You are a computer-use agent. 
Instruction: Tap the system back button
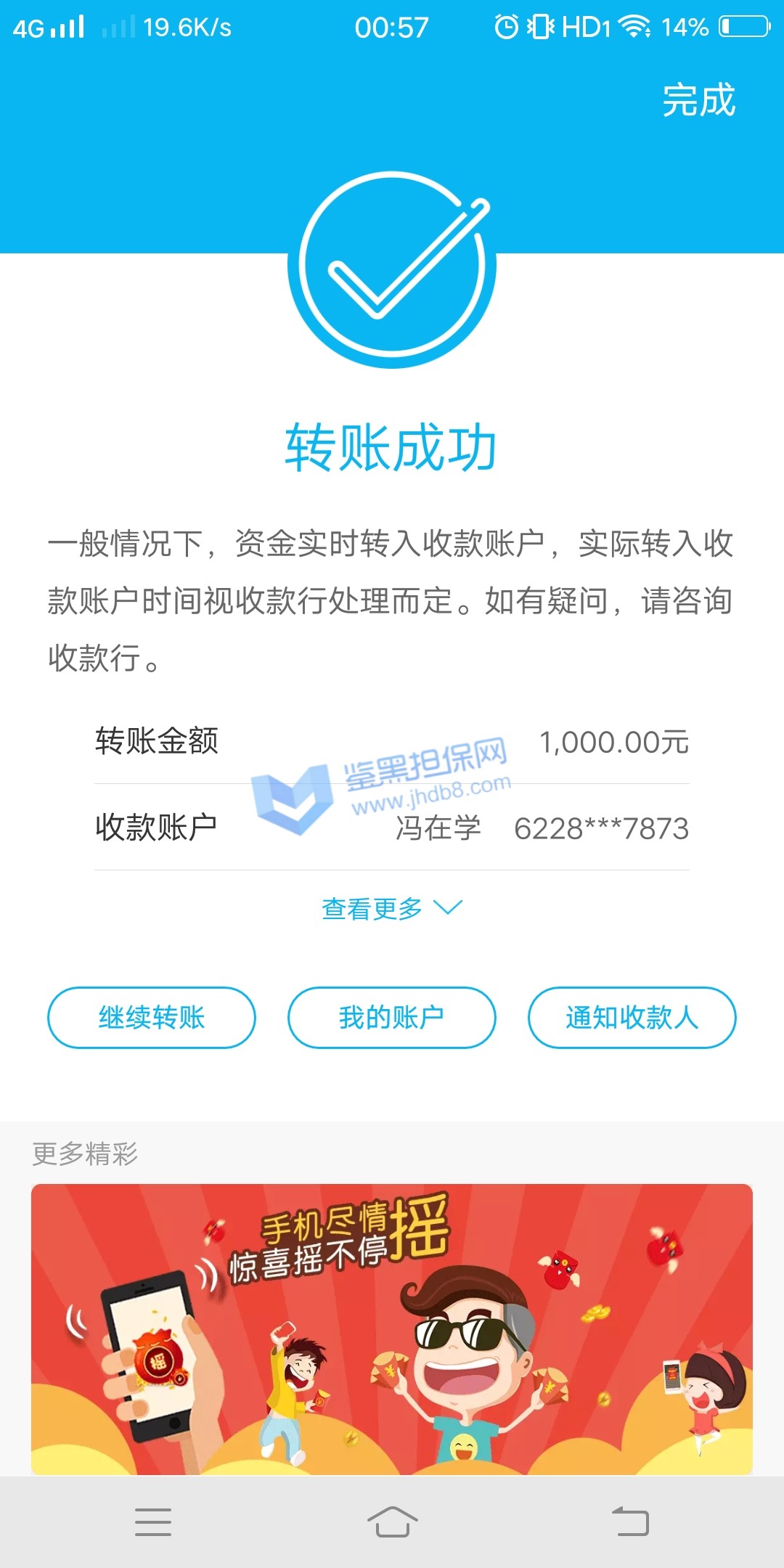pos(630,1522)
